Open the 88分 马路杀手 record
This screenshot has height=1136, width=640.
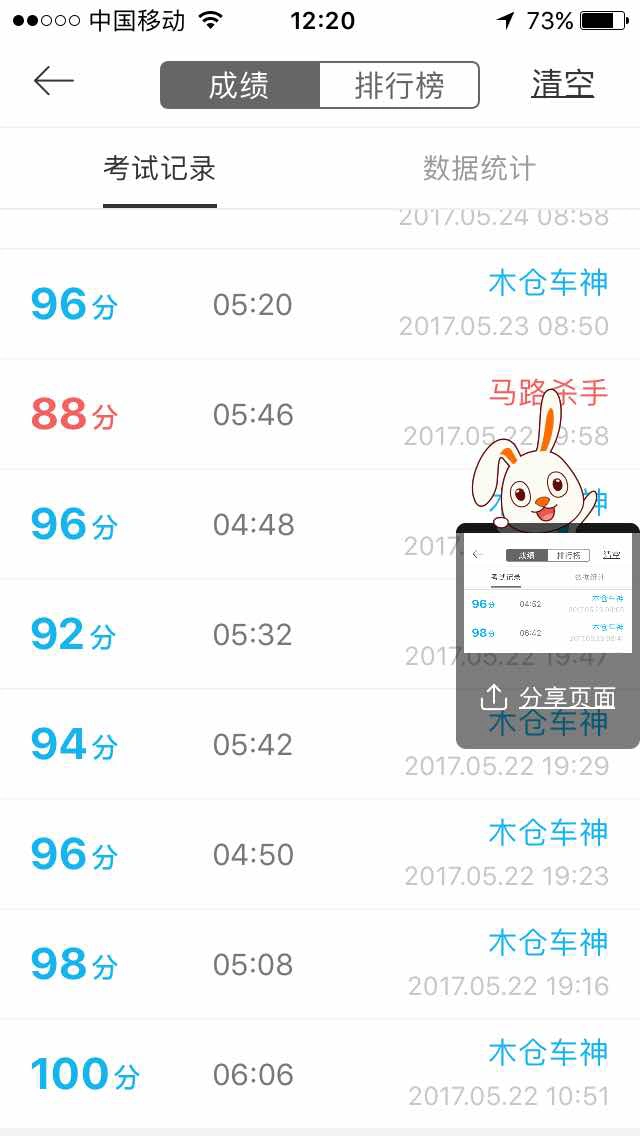coord(250,414)
